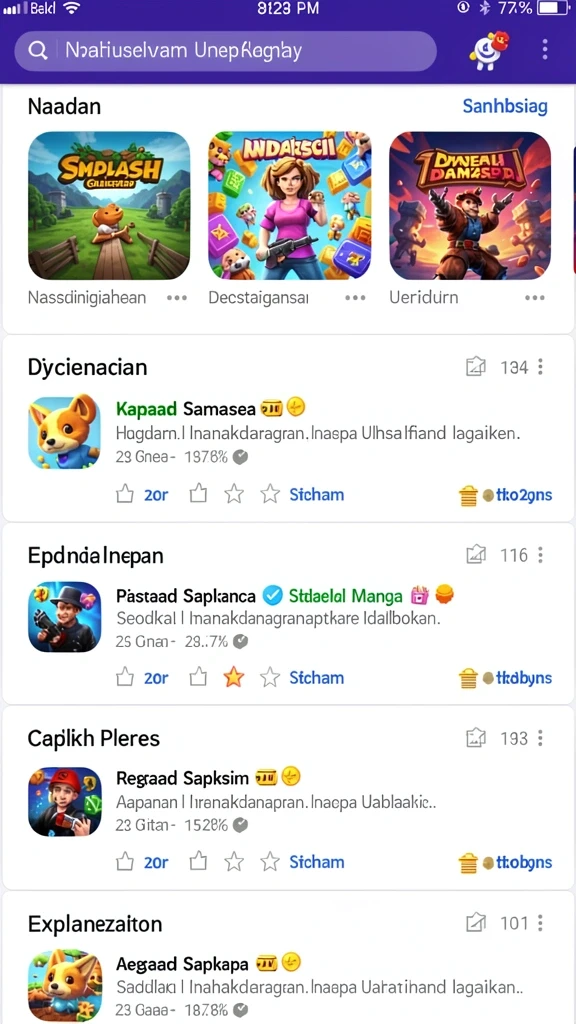Like Kapaad Samasea with the 20r thumbs-up

pyautogui.click(x=142, y=495)
